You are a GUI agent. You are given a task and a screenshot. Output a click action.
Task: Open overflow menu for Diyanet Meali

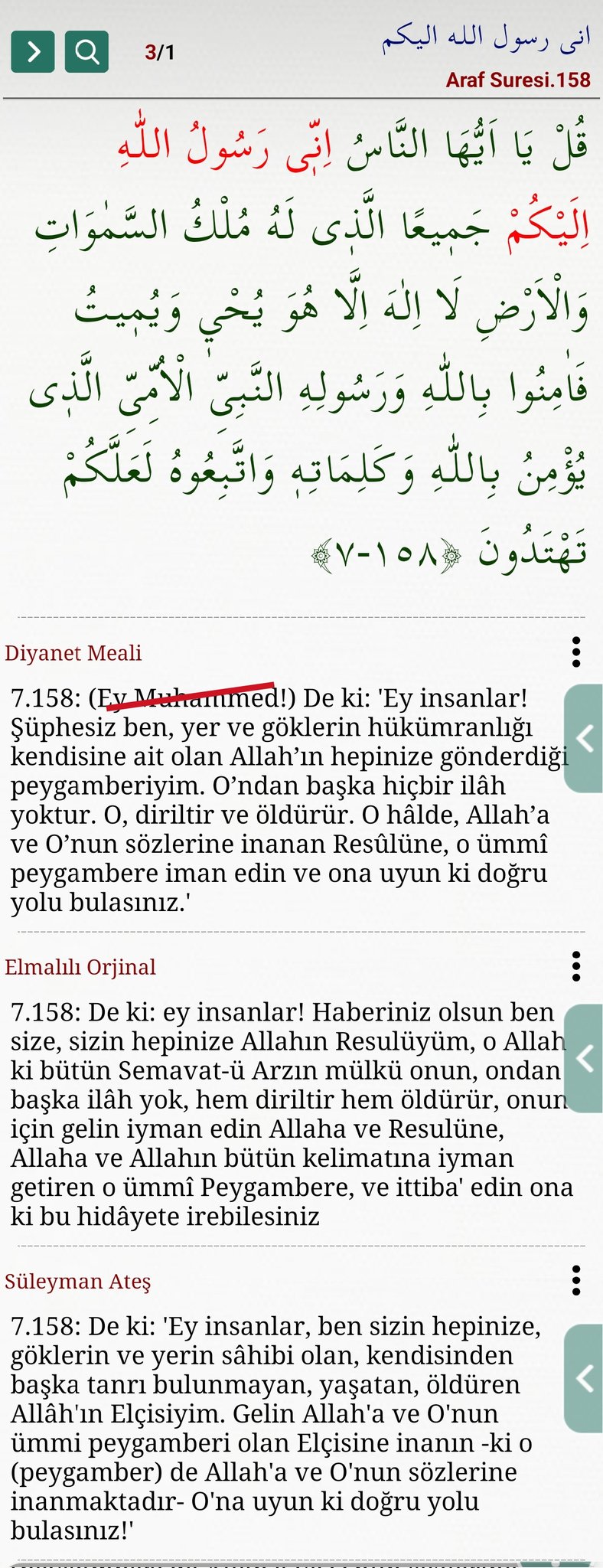pyautogui.click(x=576, y=652)
